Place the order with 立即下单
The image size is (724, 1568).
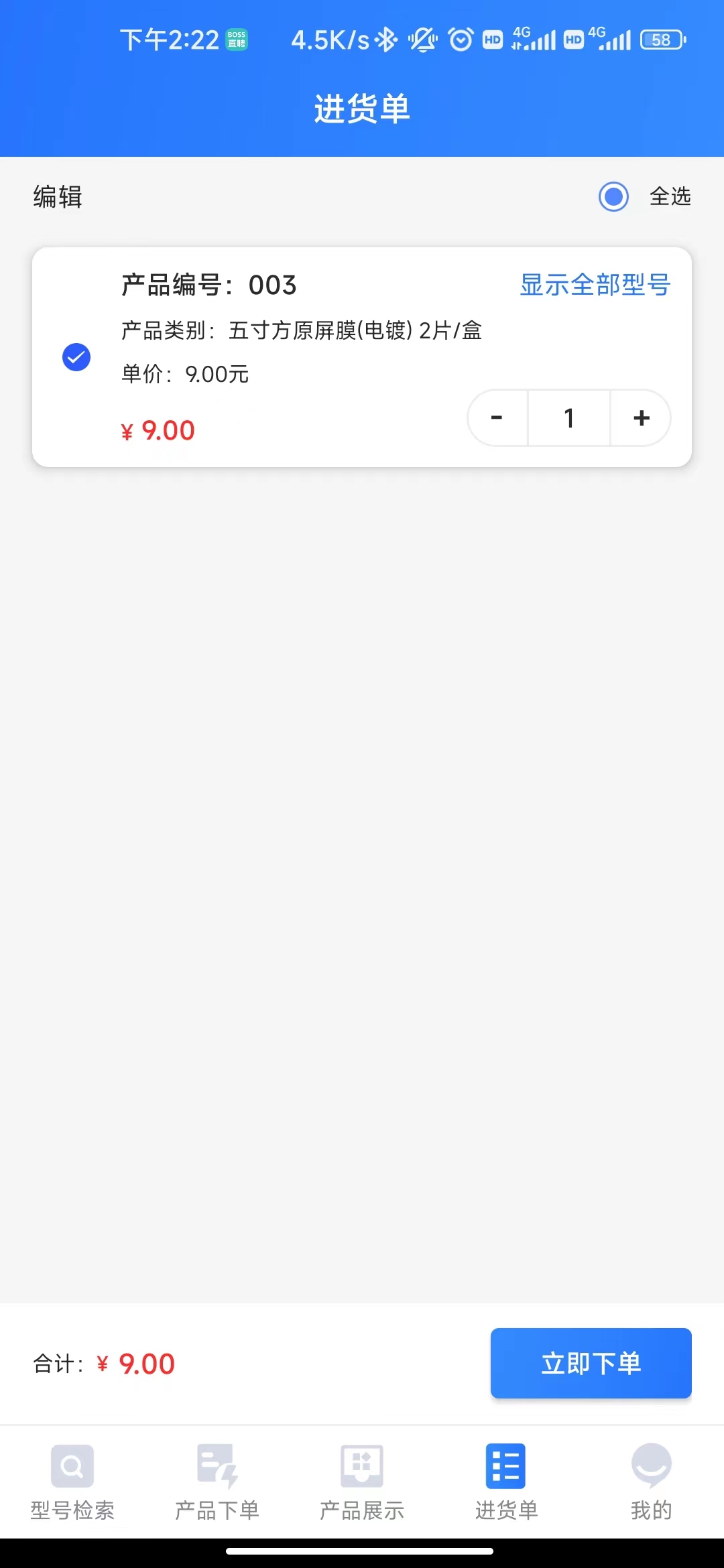tap(591, 1363)
